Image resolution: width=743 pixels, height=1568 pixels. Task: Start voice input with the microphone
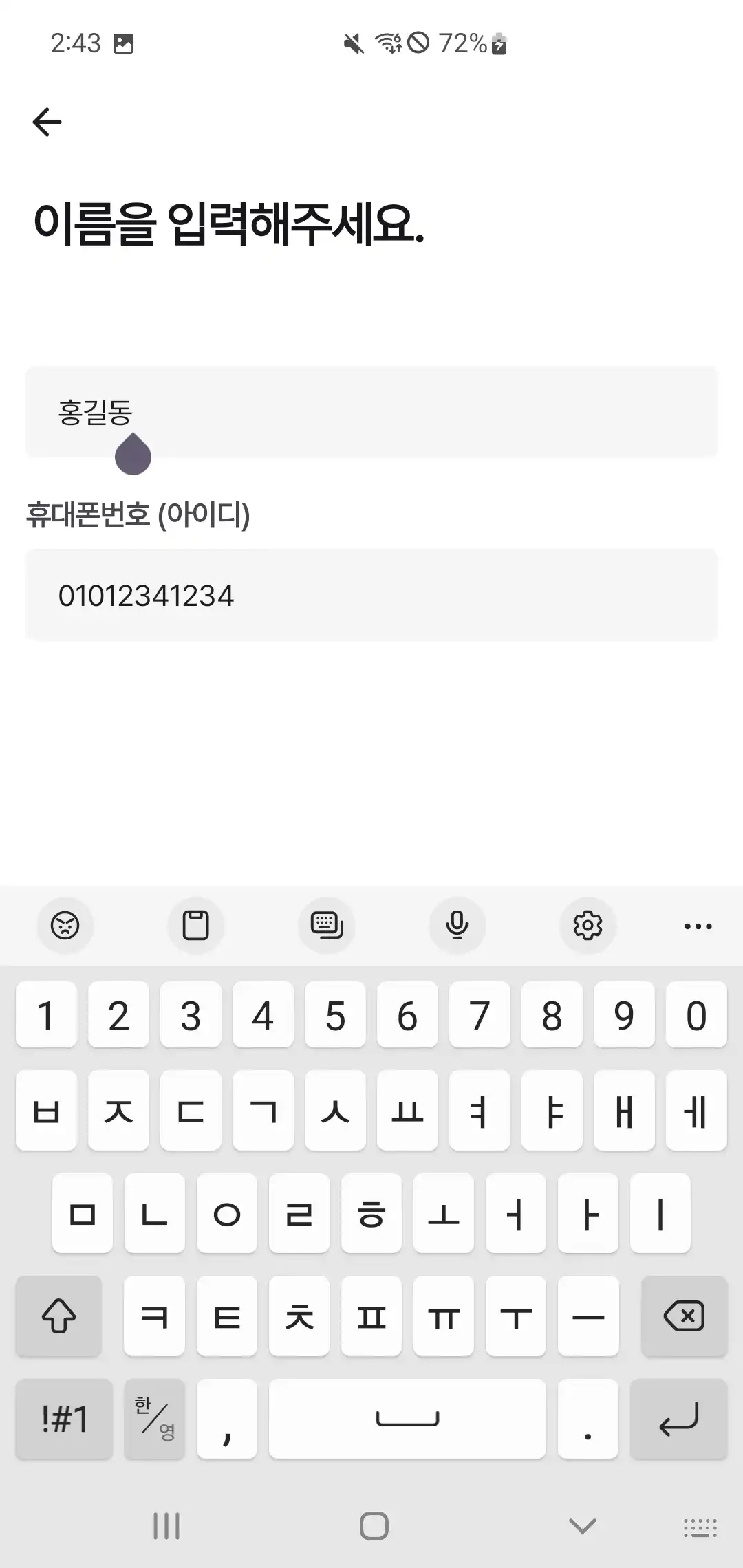point(457,925)
